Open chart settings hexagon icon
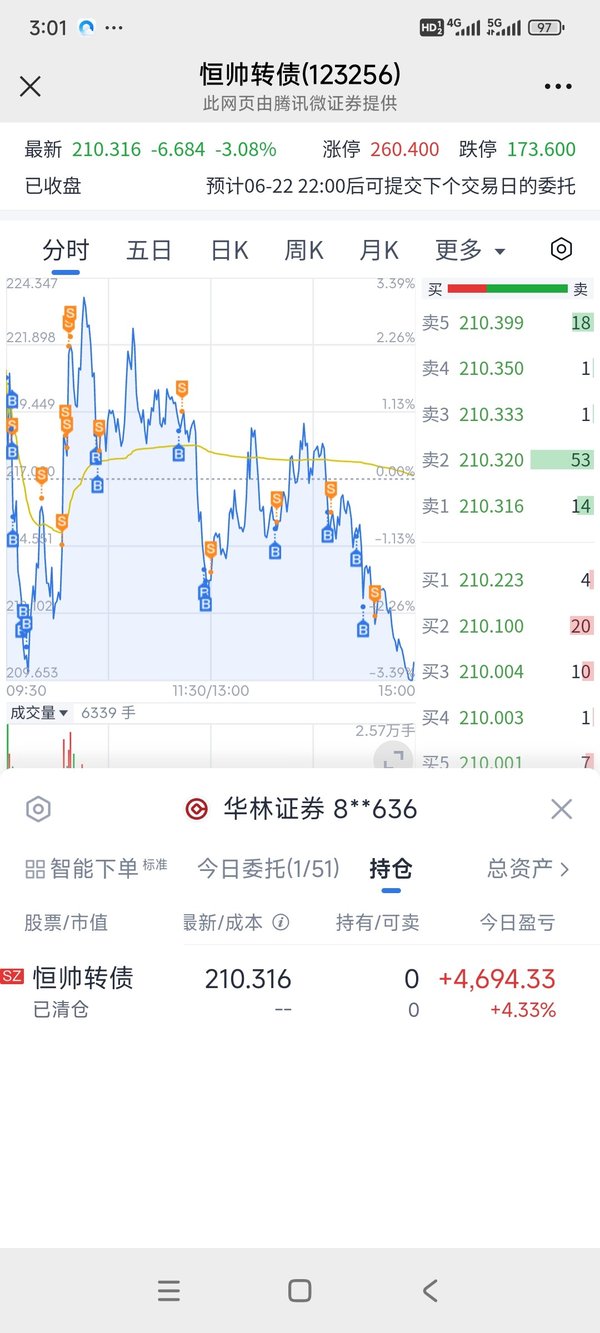Screen dimensions: 600x1333 pos(562,249)
